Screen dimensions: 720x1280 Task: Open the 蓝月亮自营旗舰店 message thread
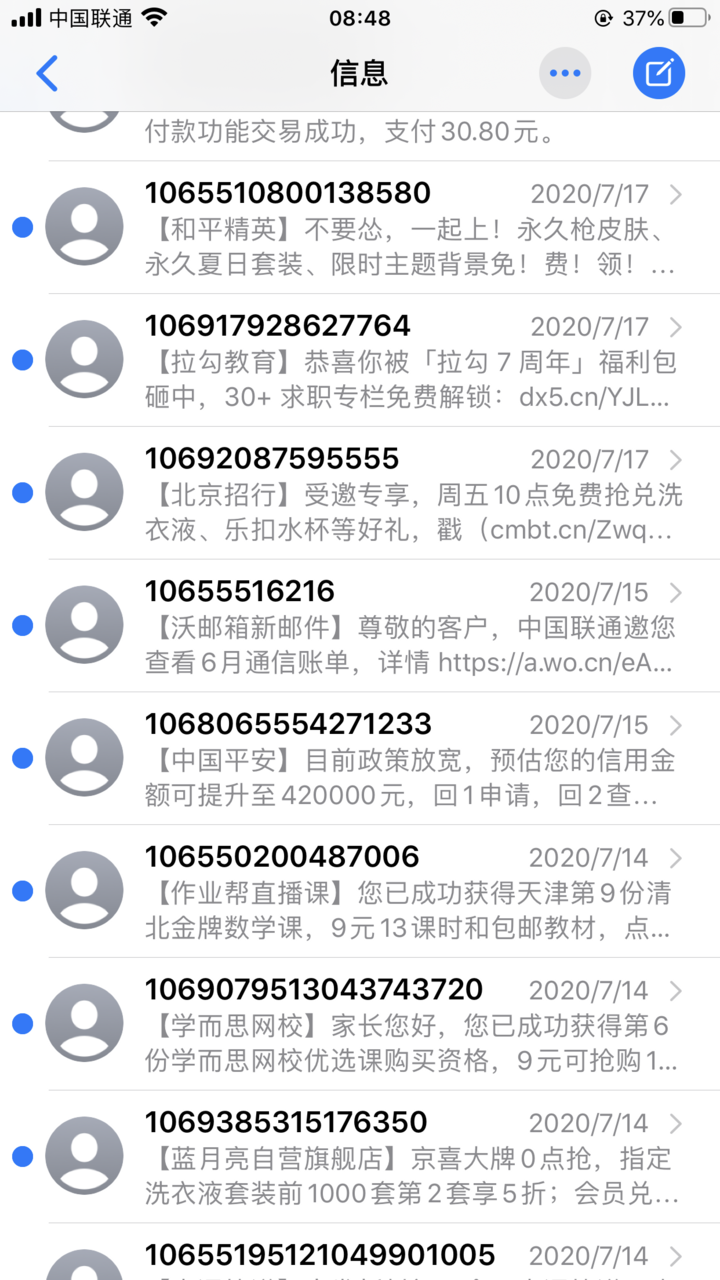click(x=360, y=1157)
